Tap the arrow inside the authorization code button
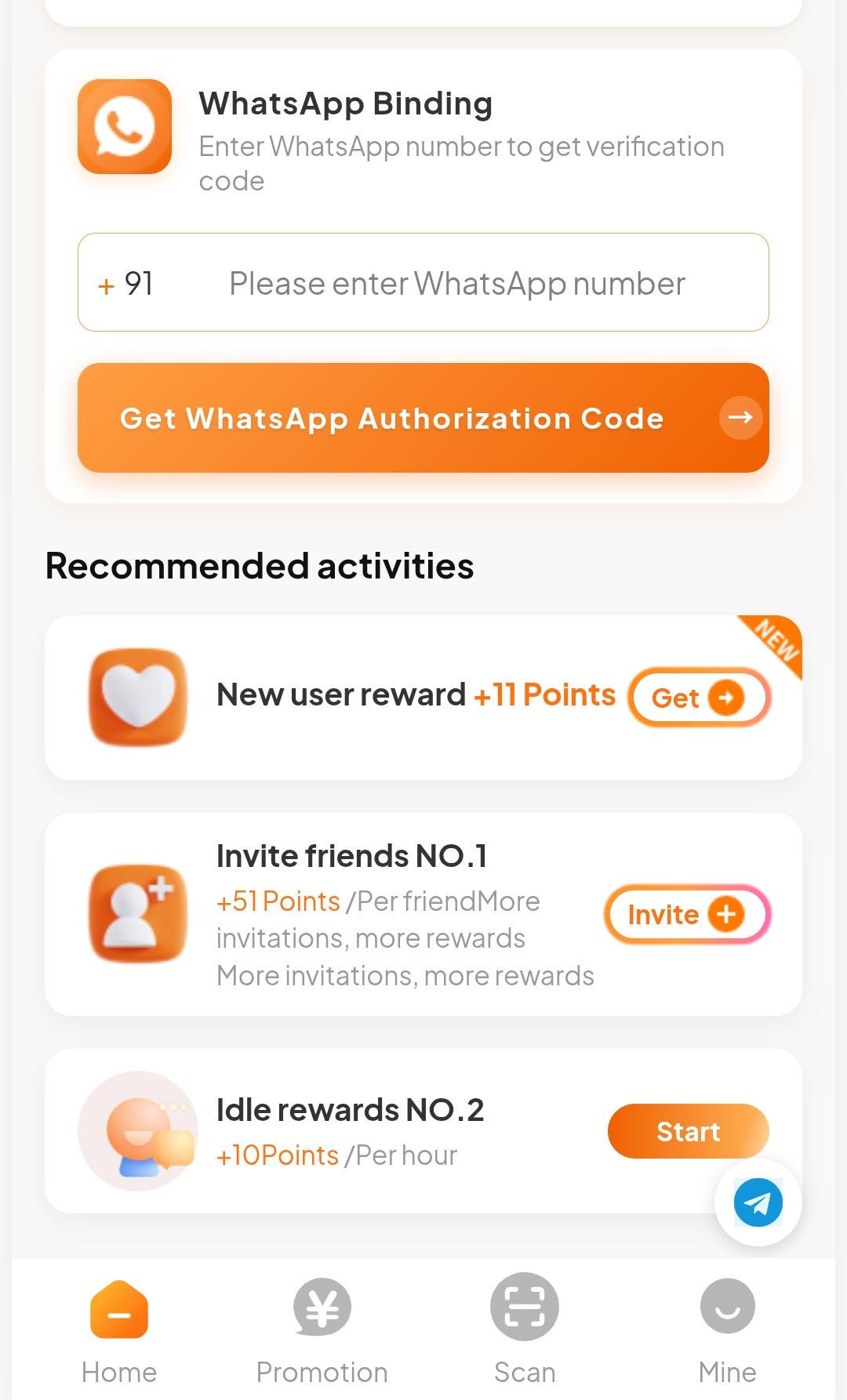847x1400 pixels. point(740,418)
